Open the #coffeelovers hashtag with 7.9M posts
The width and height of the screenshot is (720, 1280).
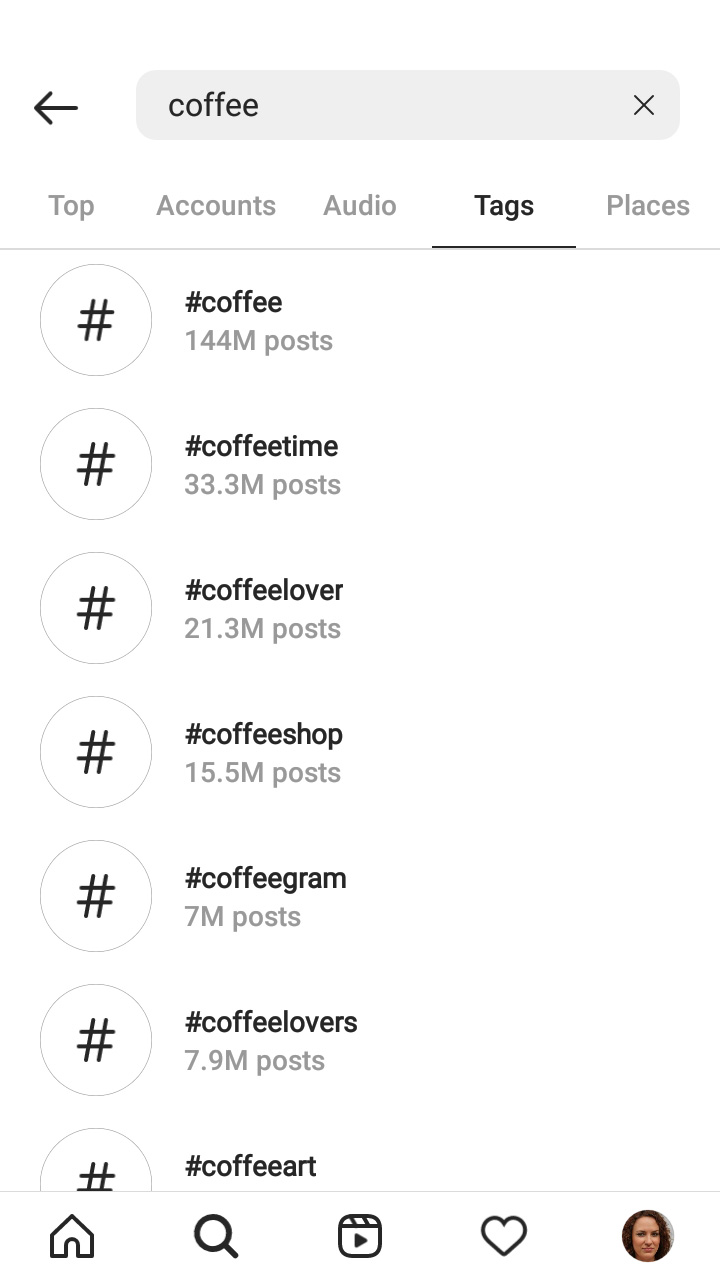pos(360,1040)
